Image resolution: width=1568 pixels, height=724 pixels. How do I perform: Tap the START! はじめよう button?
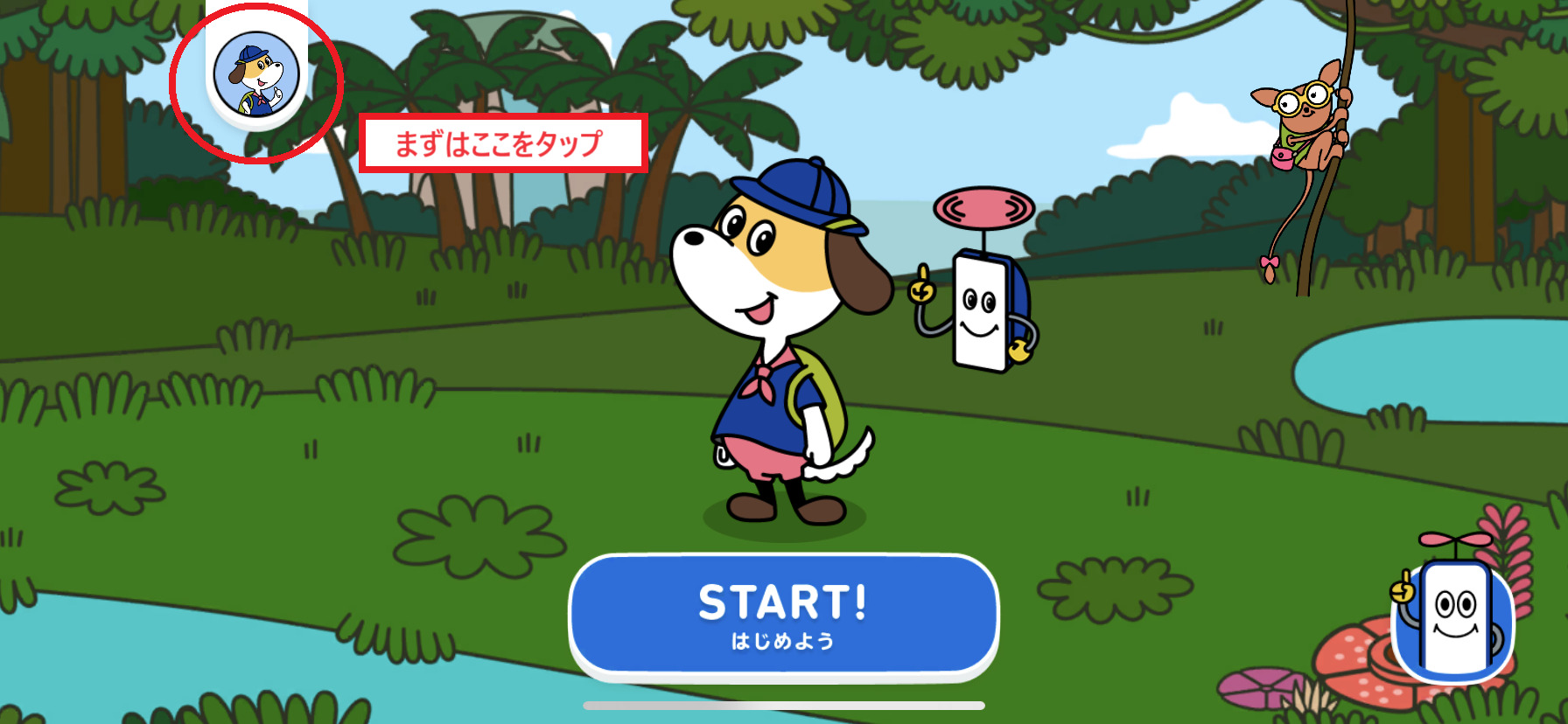pos(783,616)
